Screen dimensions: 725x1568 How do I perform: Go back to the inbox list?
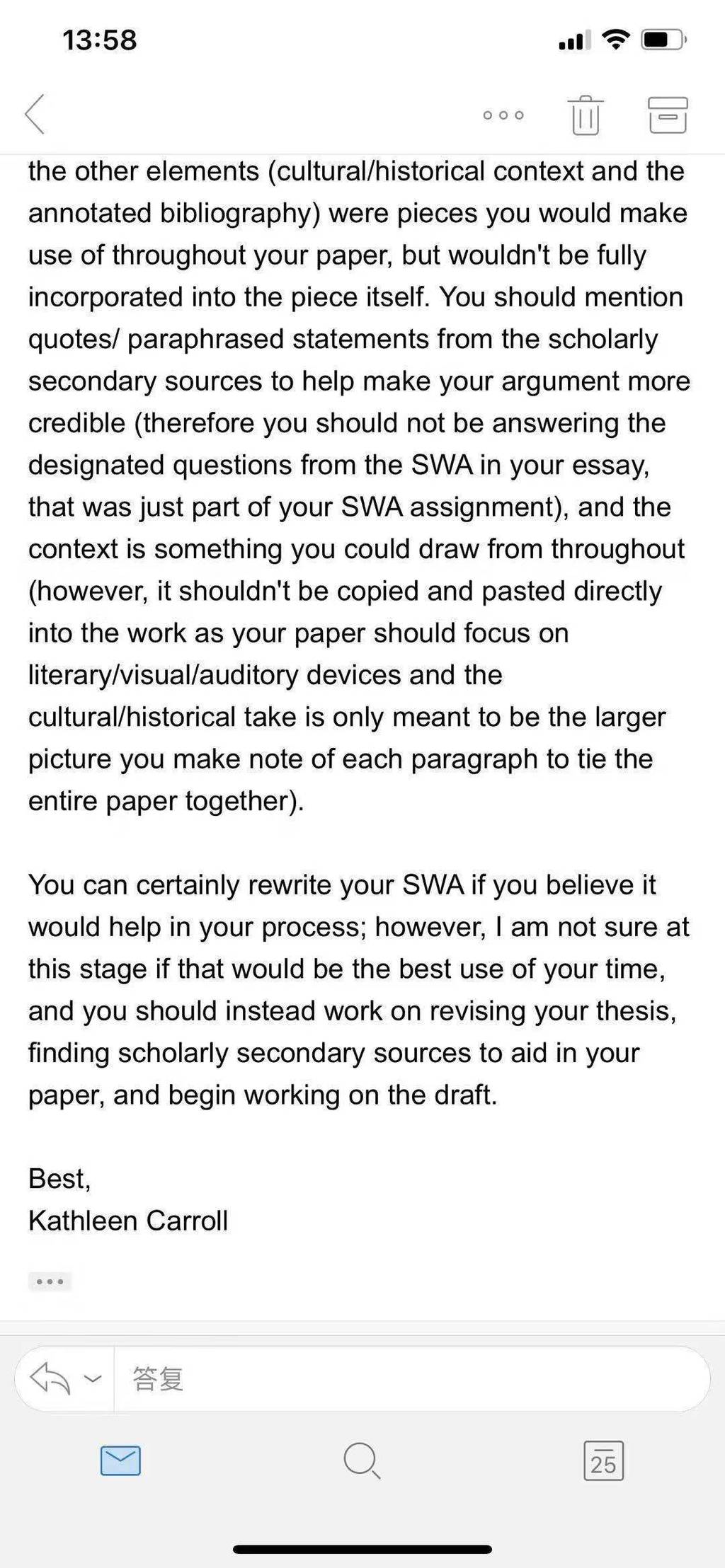[x=35, y=114]
